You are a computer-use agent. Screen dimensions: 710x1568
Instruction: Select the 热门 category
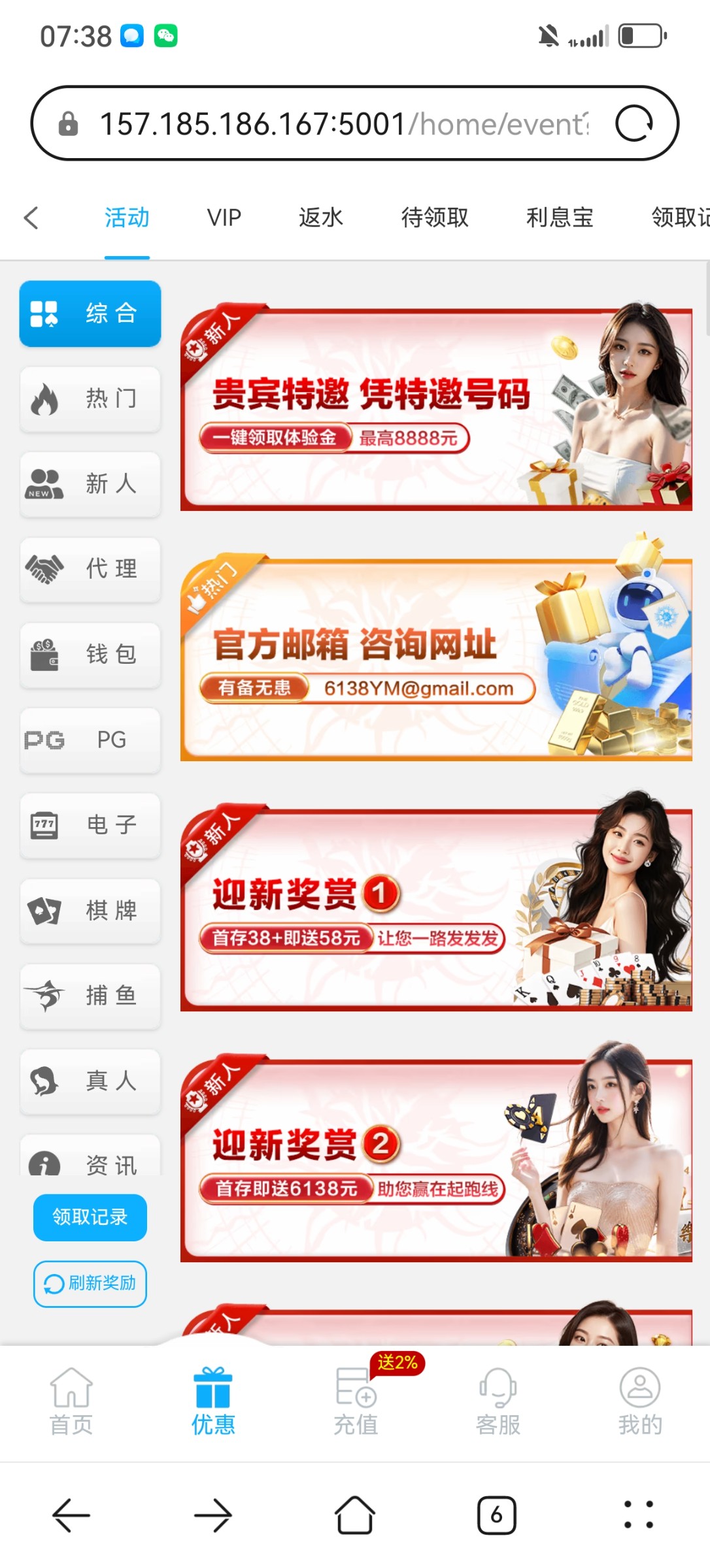[x=90, y=399]
